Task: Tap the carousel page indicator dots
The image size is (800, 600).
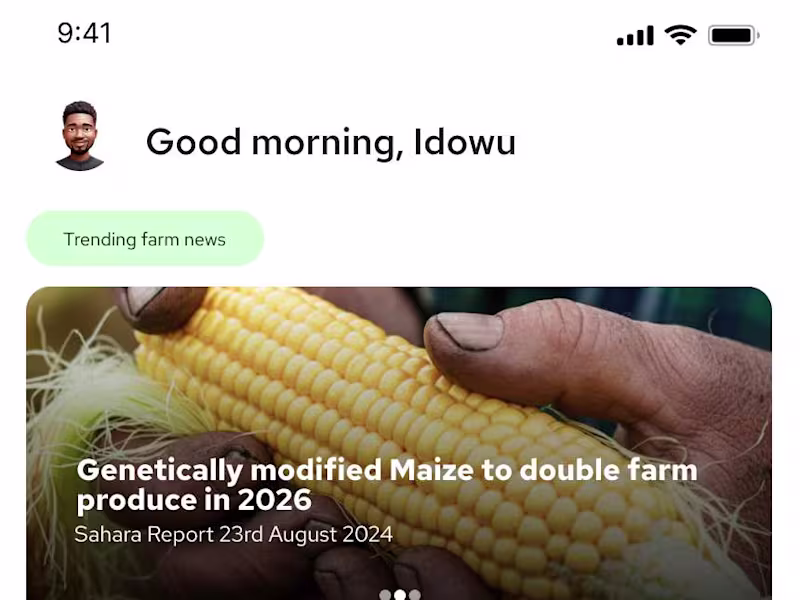Action: (400, 595)
